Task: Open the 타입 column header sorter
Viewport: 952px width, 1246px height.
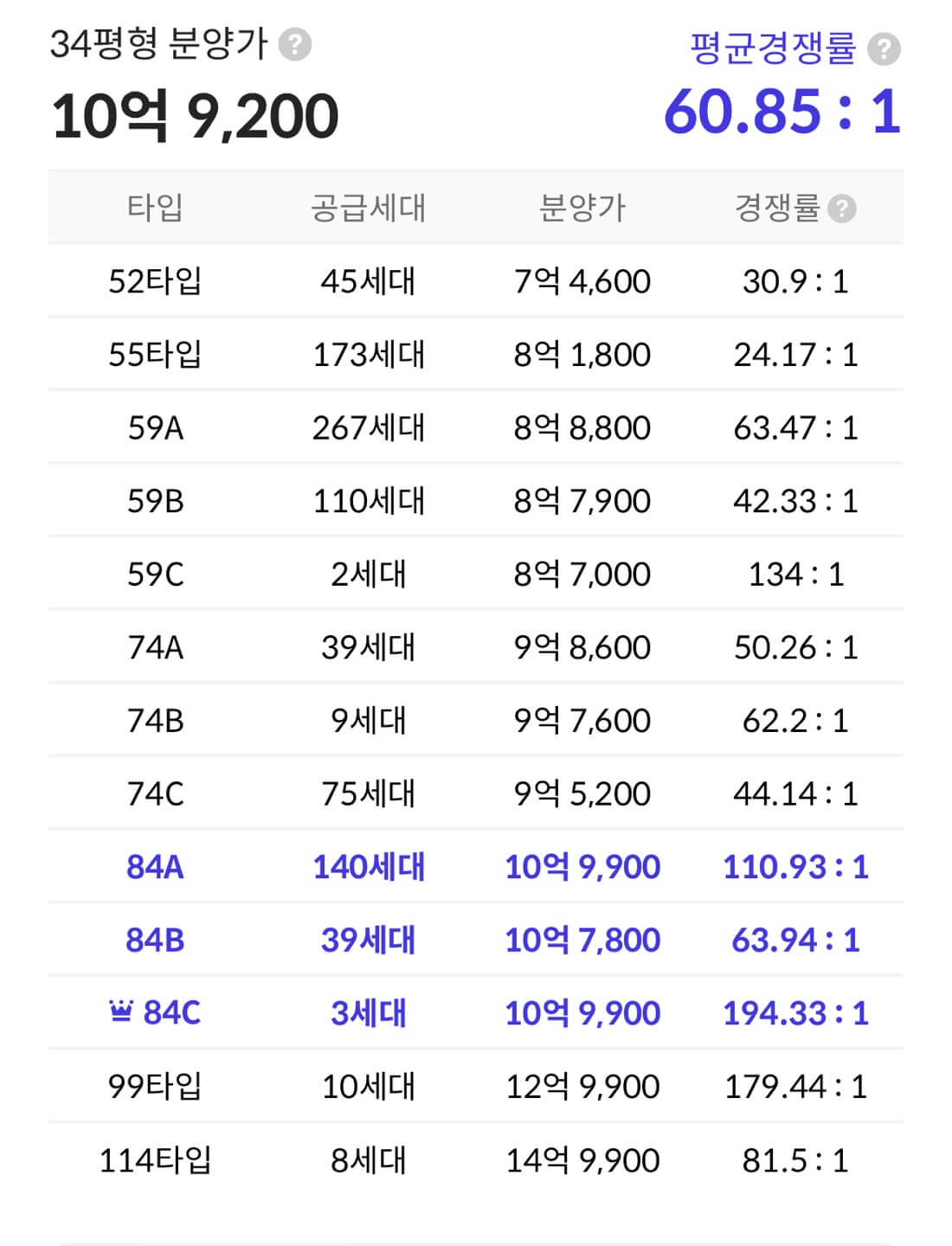Action: click(x=156, y=208)
